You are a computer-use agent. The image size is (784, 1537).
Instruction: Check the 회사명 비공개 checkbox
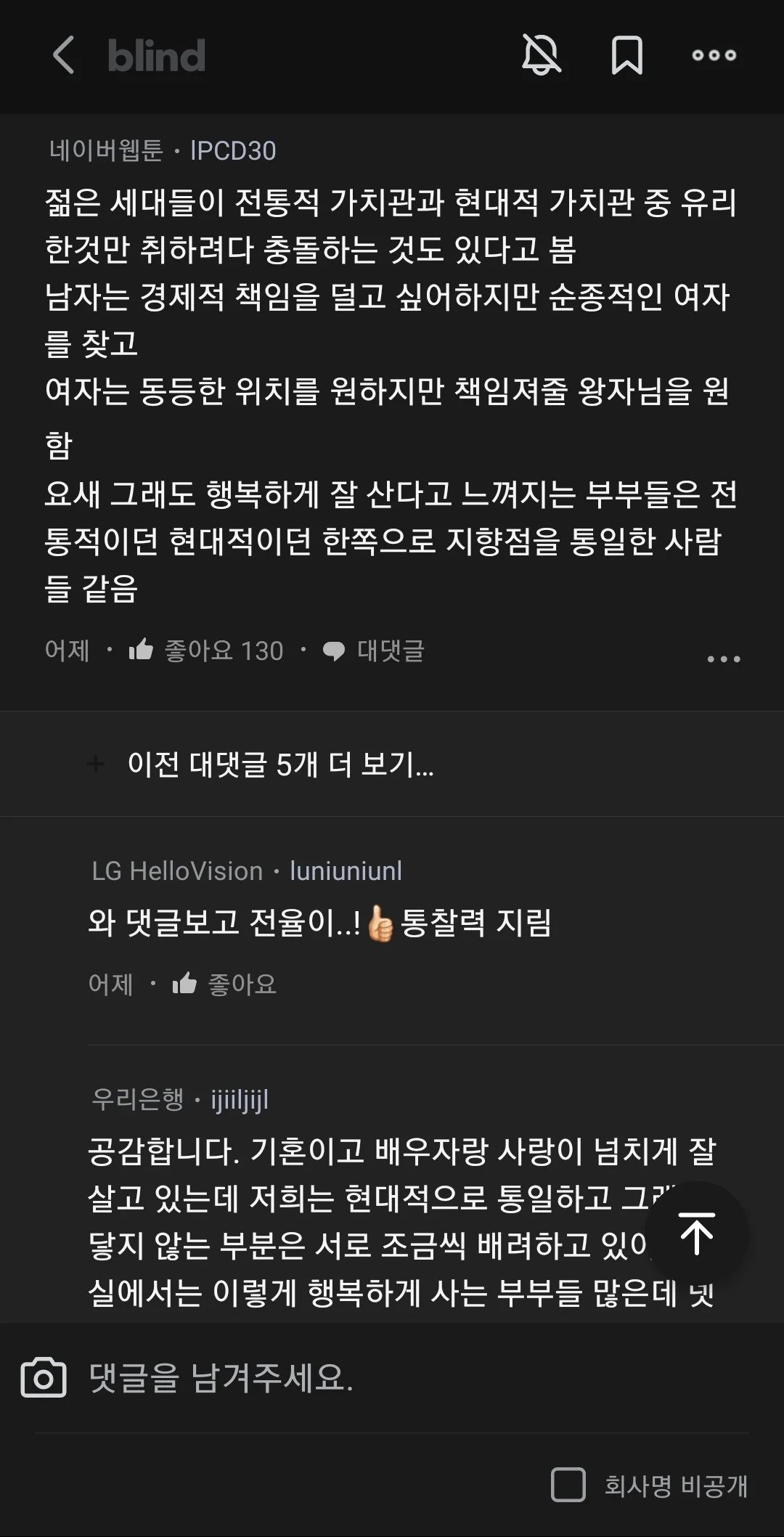click(x=568, y=1485)
